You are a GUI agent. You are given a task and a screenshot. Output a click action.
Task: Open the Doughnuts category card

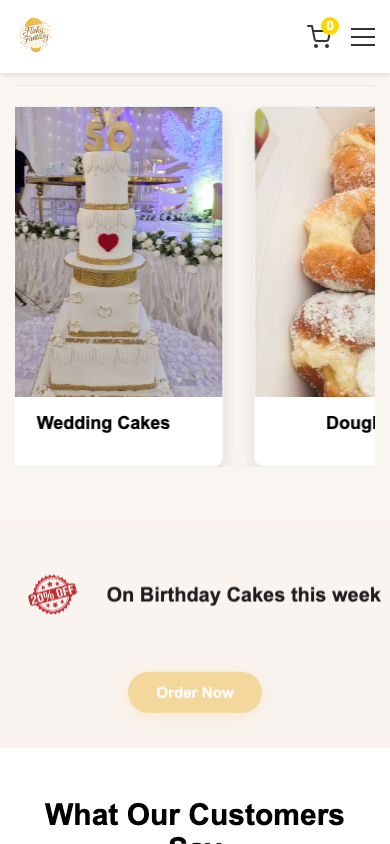tap(315, 286)
